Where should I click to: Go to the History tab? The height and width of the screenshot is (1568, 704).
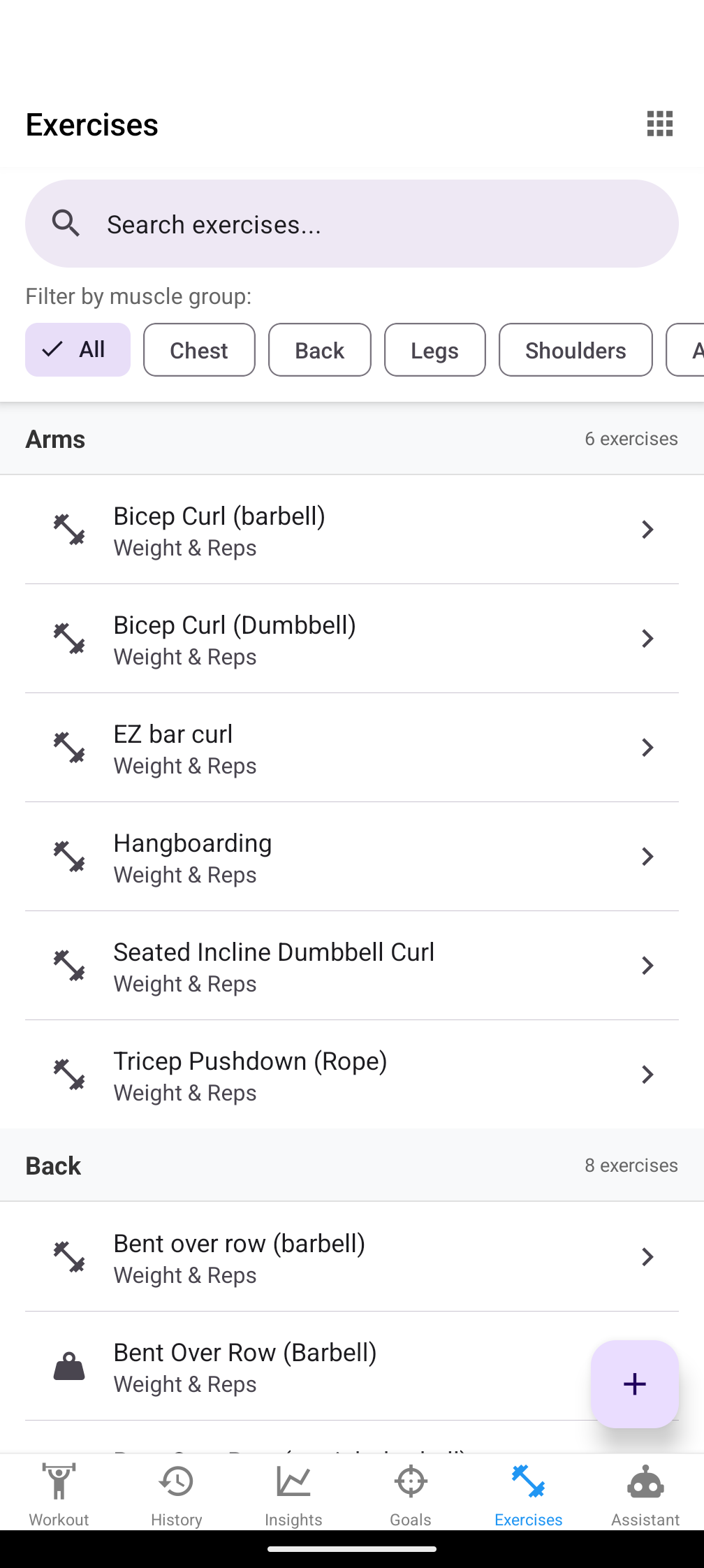click(176, 1493)
